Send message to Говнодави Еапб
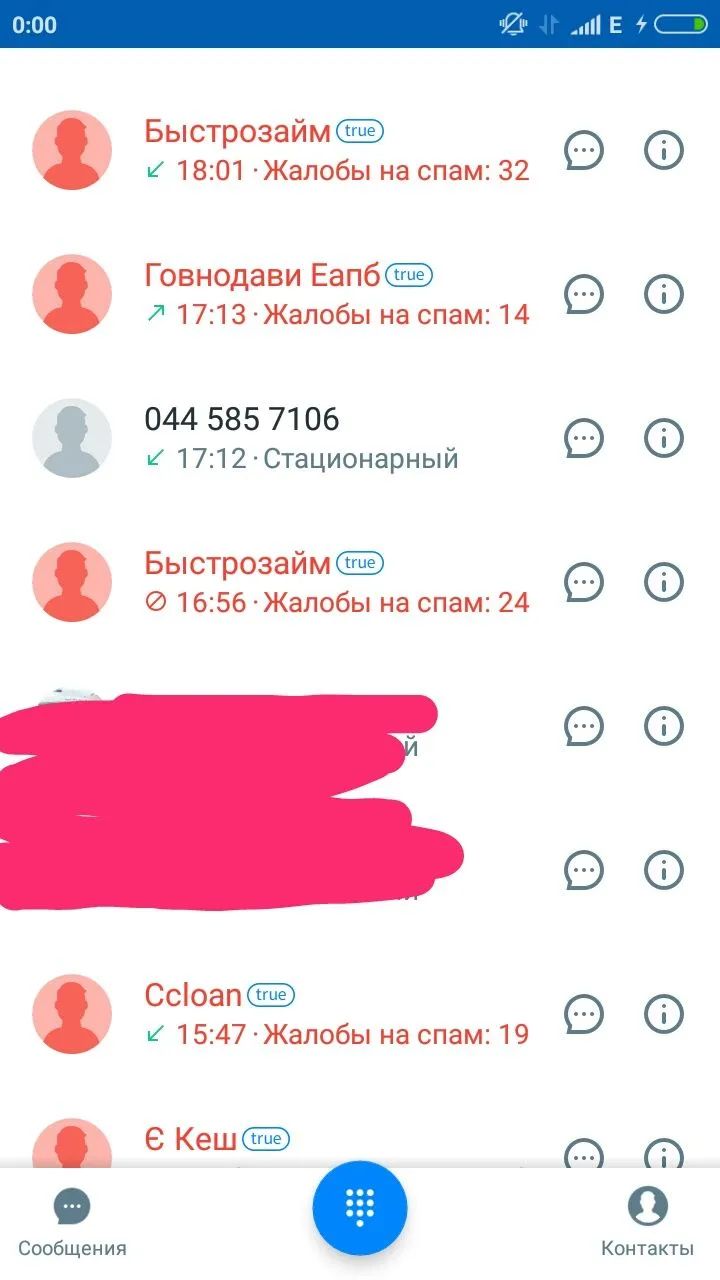 pos(584,294)
